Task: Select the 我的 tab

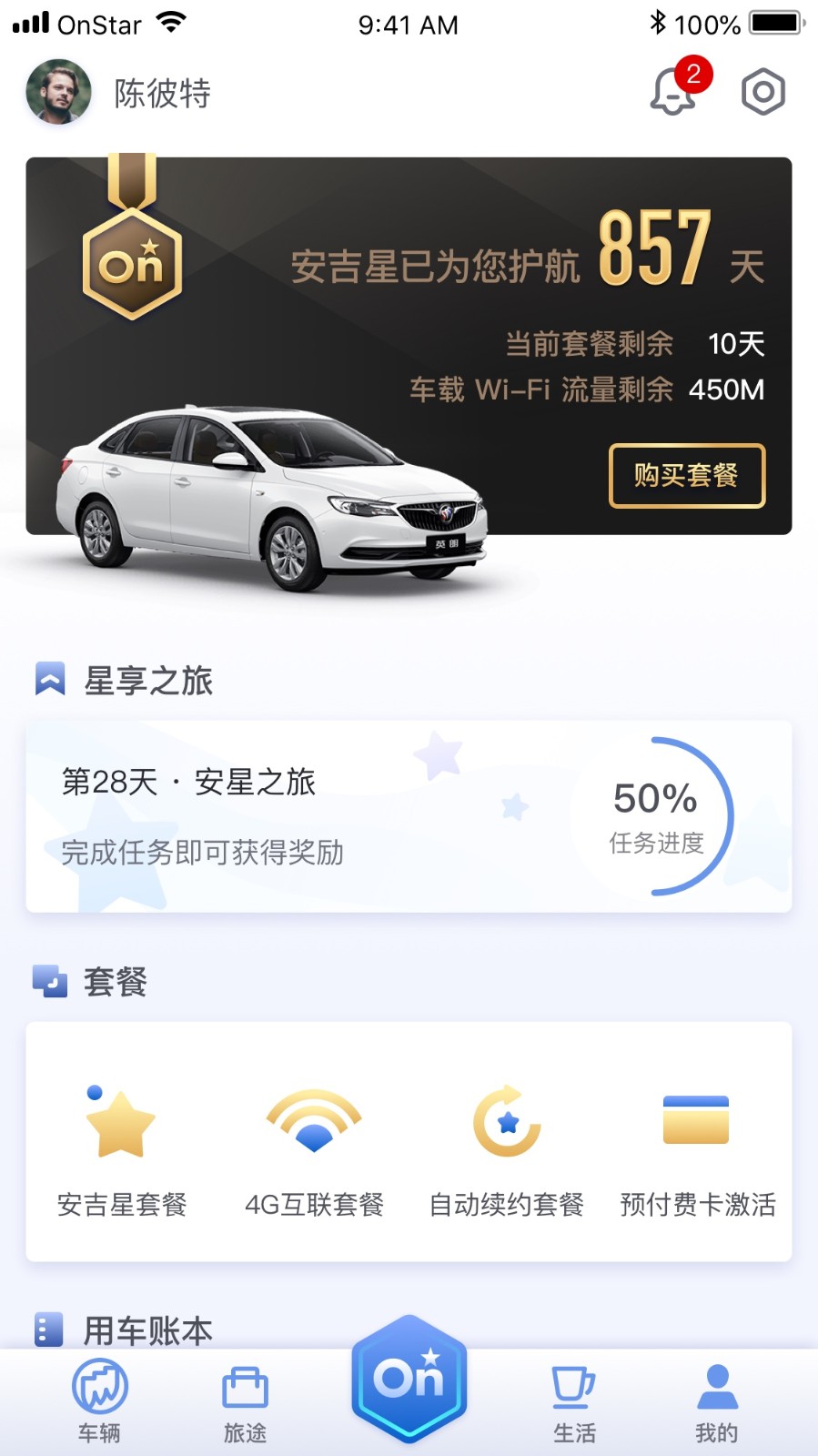Action: [x=717, y=1401]
